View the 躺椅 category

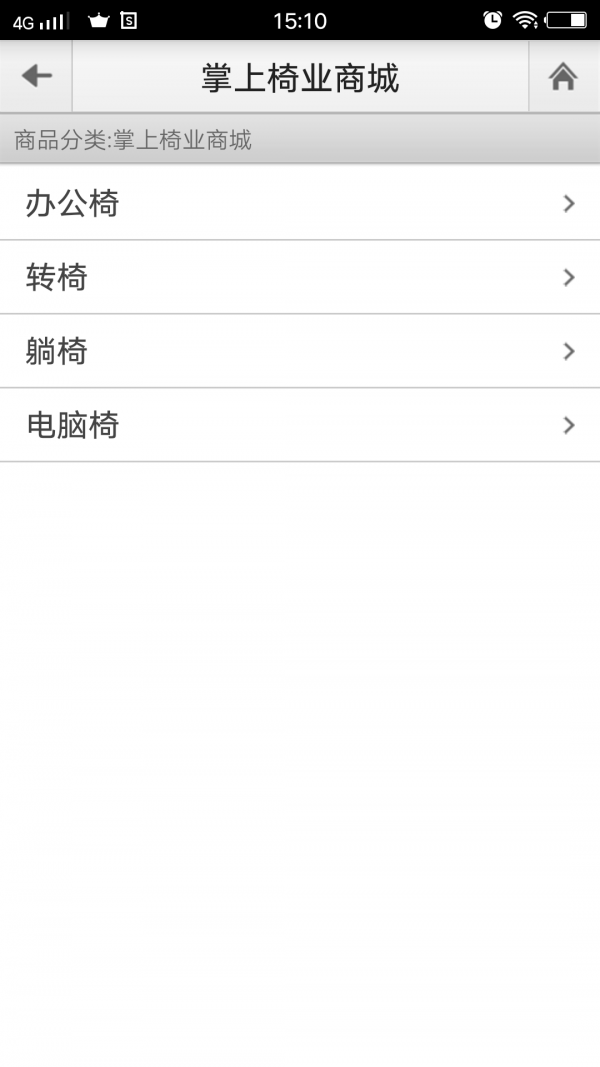[300, 351]
